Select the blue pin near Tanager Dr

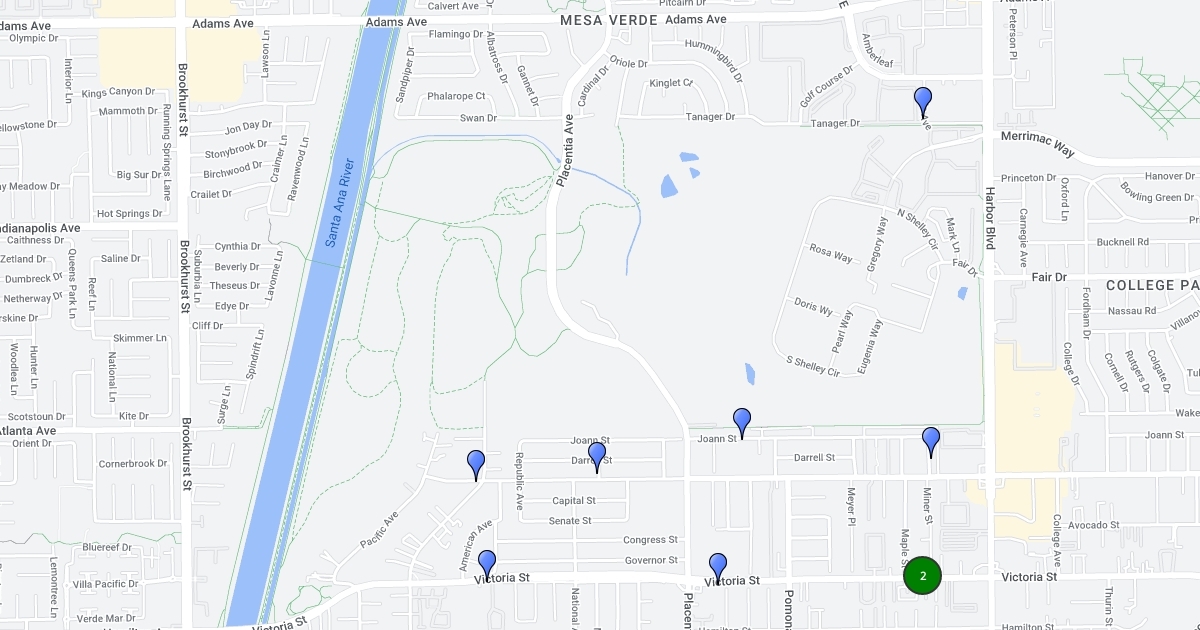922,99
